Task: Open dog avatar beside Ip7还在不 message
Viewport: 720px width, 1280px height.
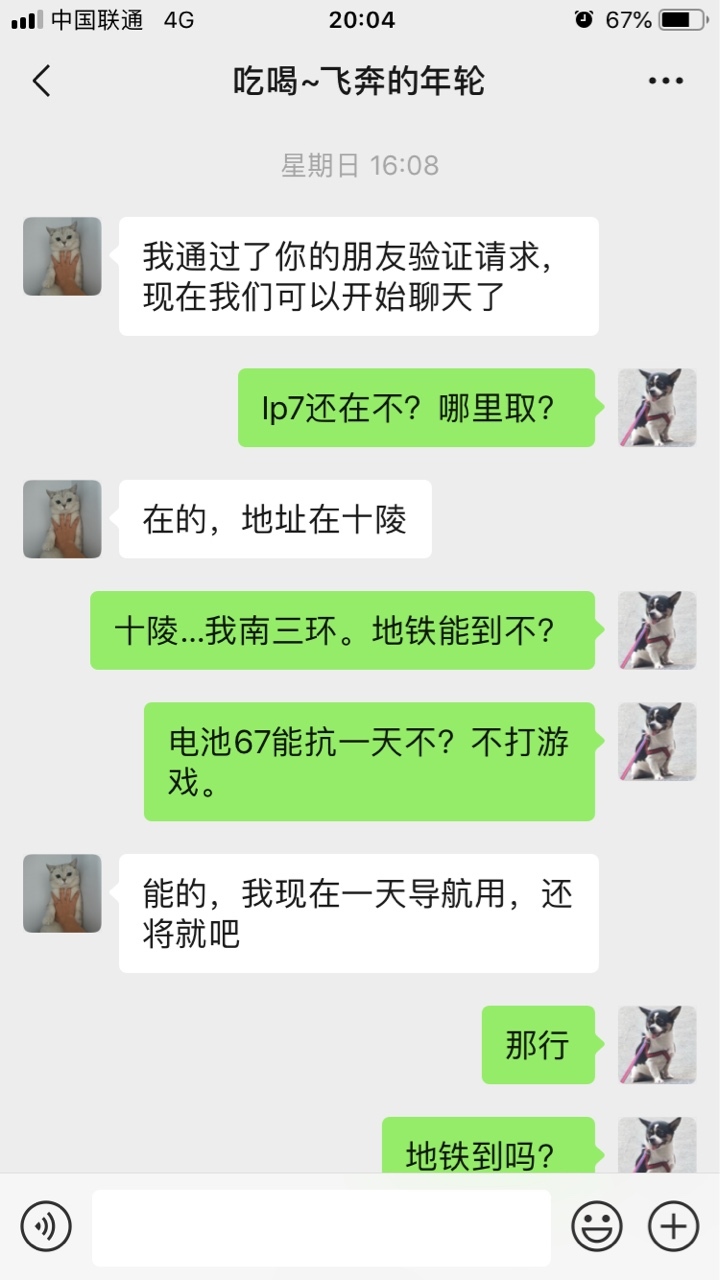Action: pos(657,407)
